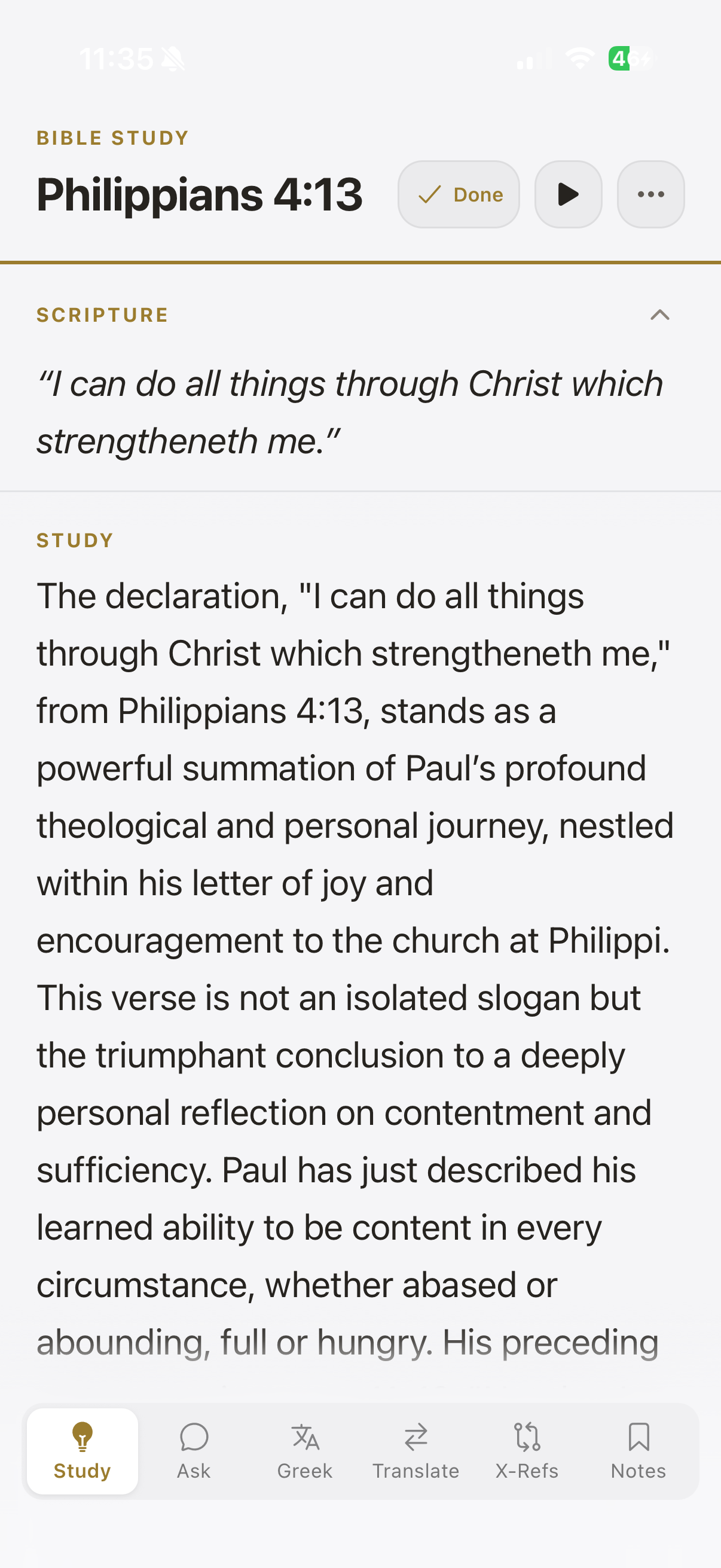Image resolution: width=721 pixels, height=1568 pixels.
Task: Open the Notes tab
Action: (x=638, y=1451)
